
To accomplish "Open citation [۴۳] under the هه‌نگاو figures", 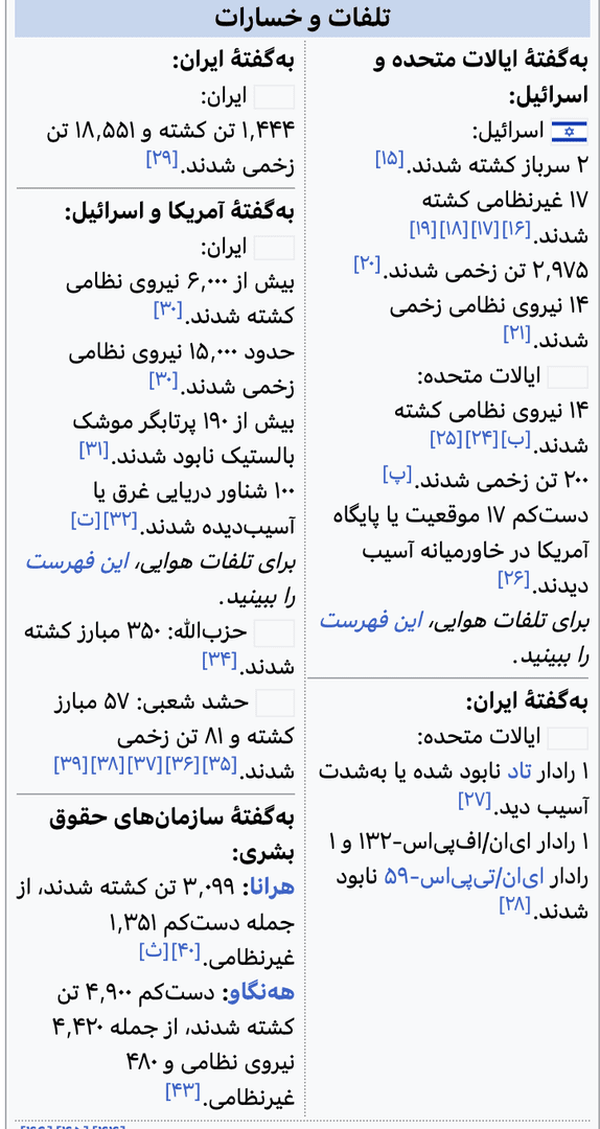I will [182, 1090].
